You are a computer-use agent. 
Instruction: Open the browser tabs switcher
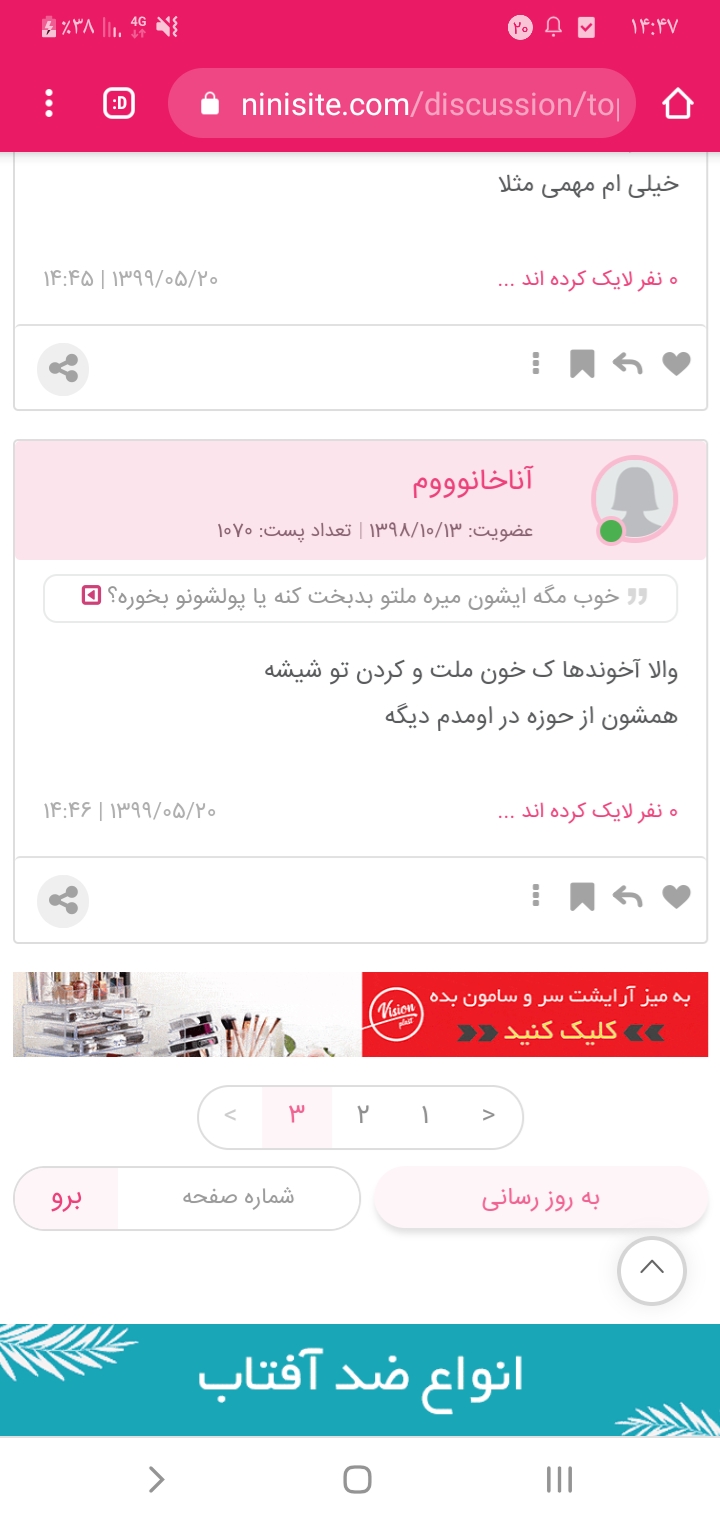click(x=119, y=104)
